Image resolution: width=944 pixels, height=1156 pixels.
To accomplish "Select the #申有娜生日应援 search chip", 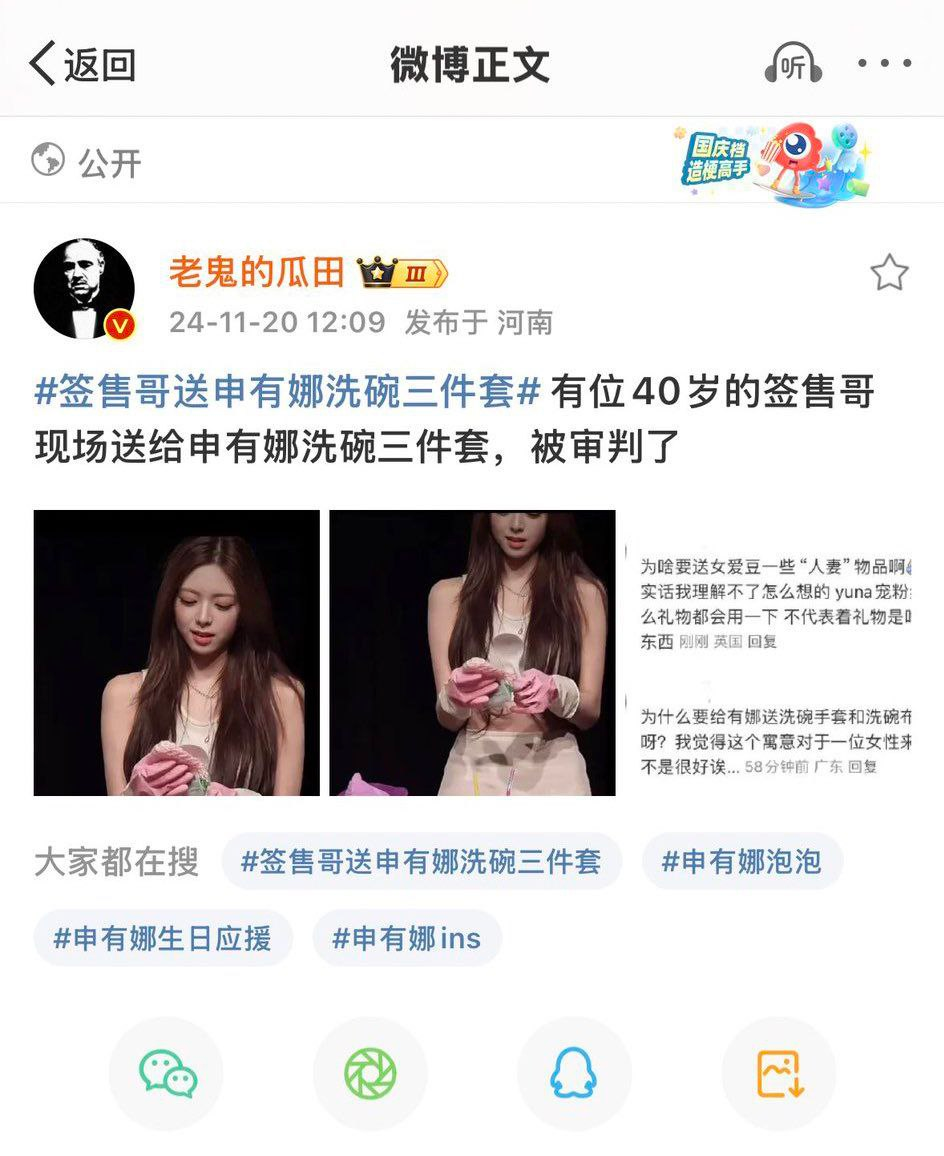I will 162,938.
